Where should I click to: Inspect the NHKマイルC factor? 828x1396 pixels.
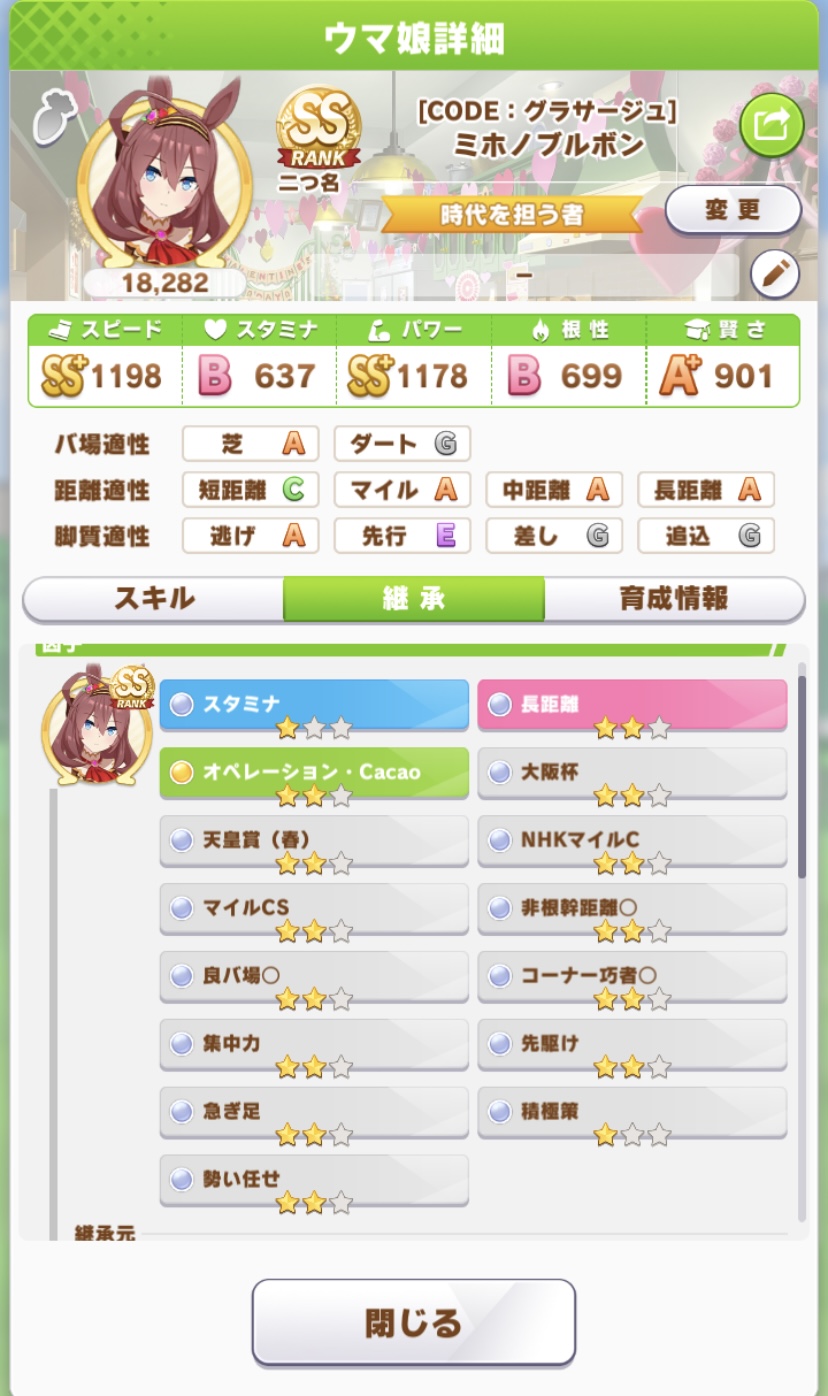point(632,840)
